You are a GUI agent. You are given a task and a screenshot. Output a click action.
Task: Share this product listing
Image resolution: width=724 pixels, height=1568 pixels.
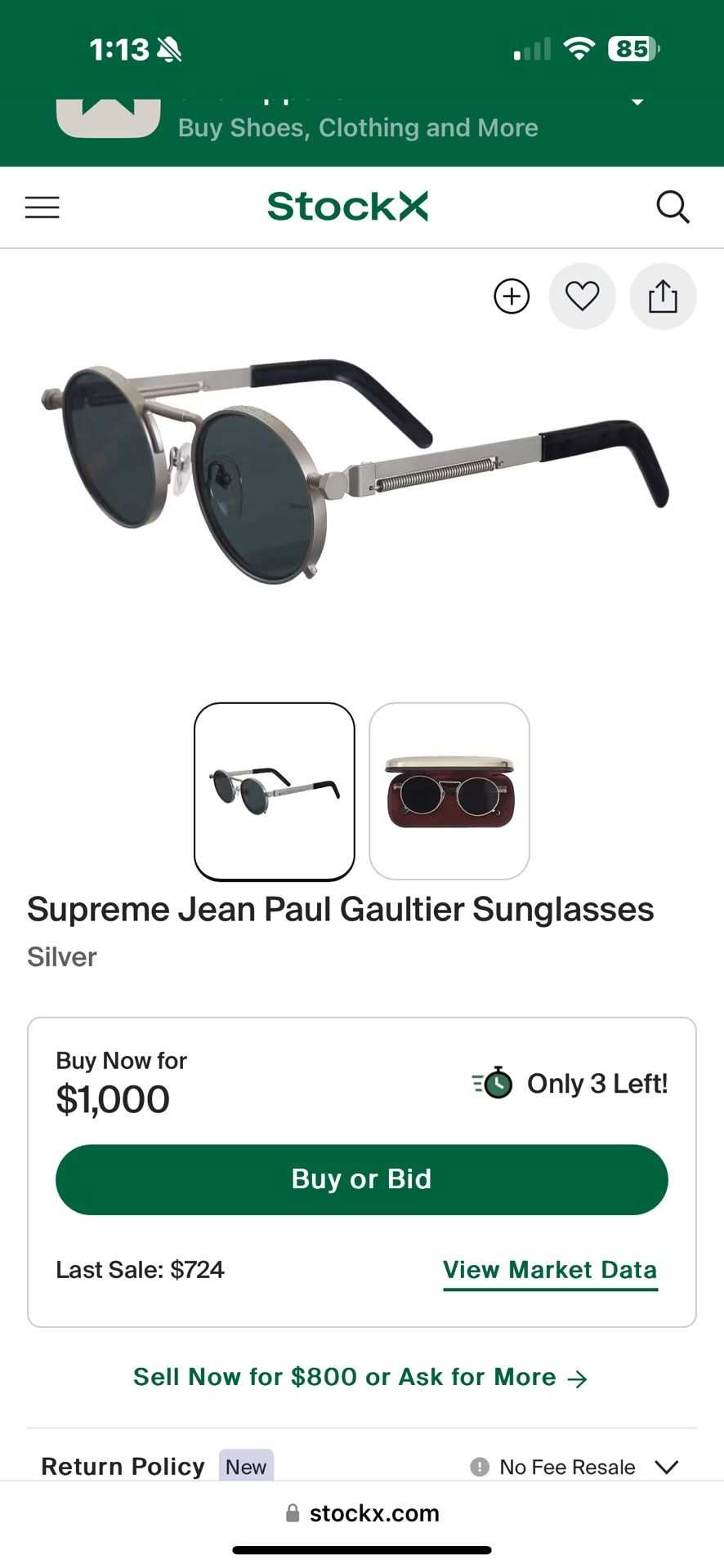(x=663, y=296)
